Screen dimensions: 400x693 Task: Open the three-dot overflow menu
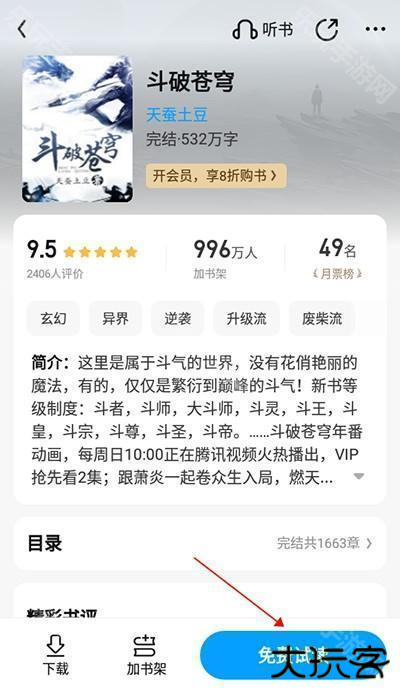(x=375, y=30)
